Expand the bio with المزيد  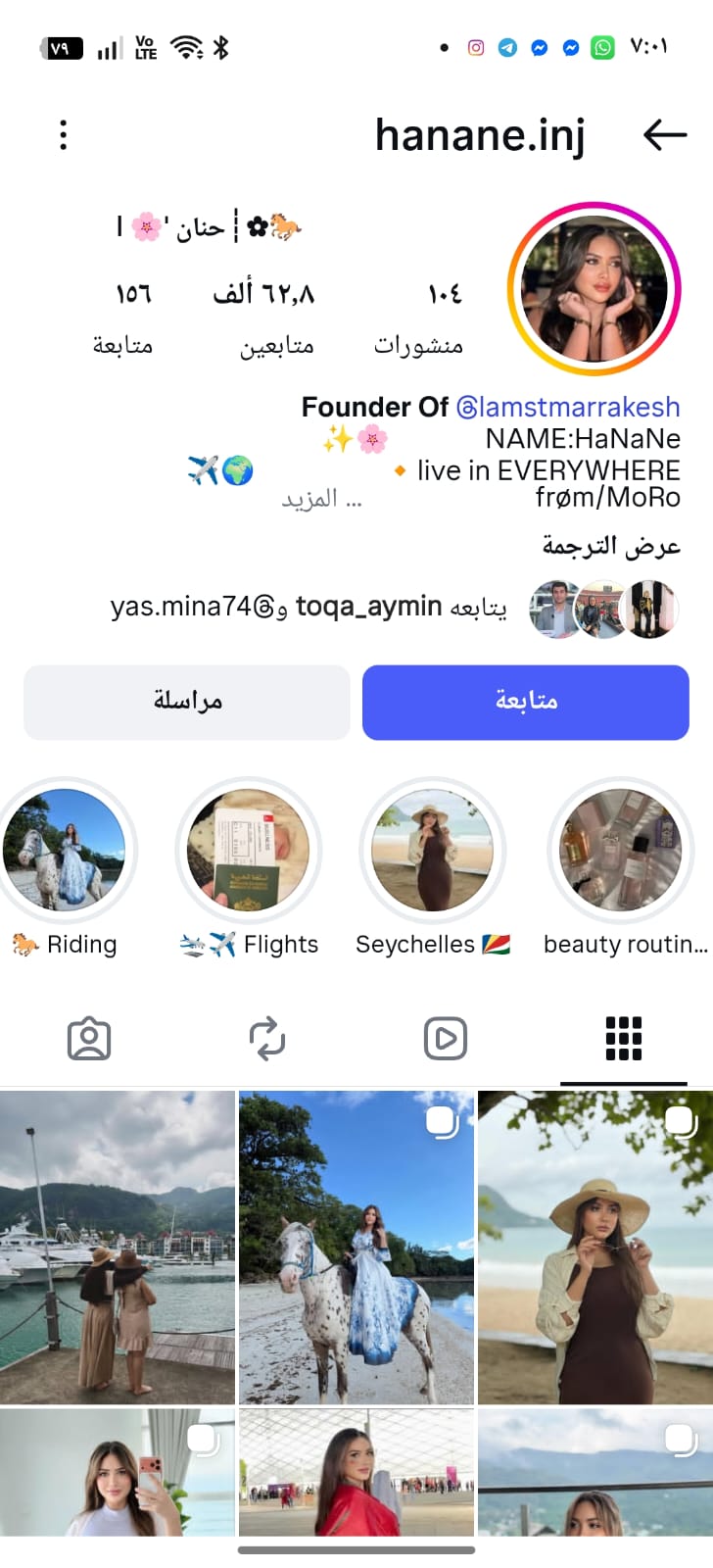click(322, 500)
